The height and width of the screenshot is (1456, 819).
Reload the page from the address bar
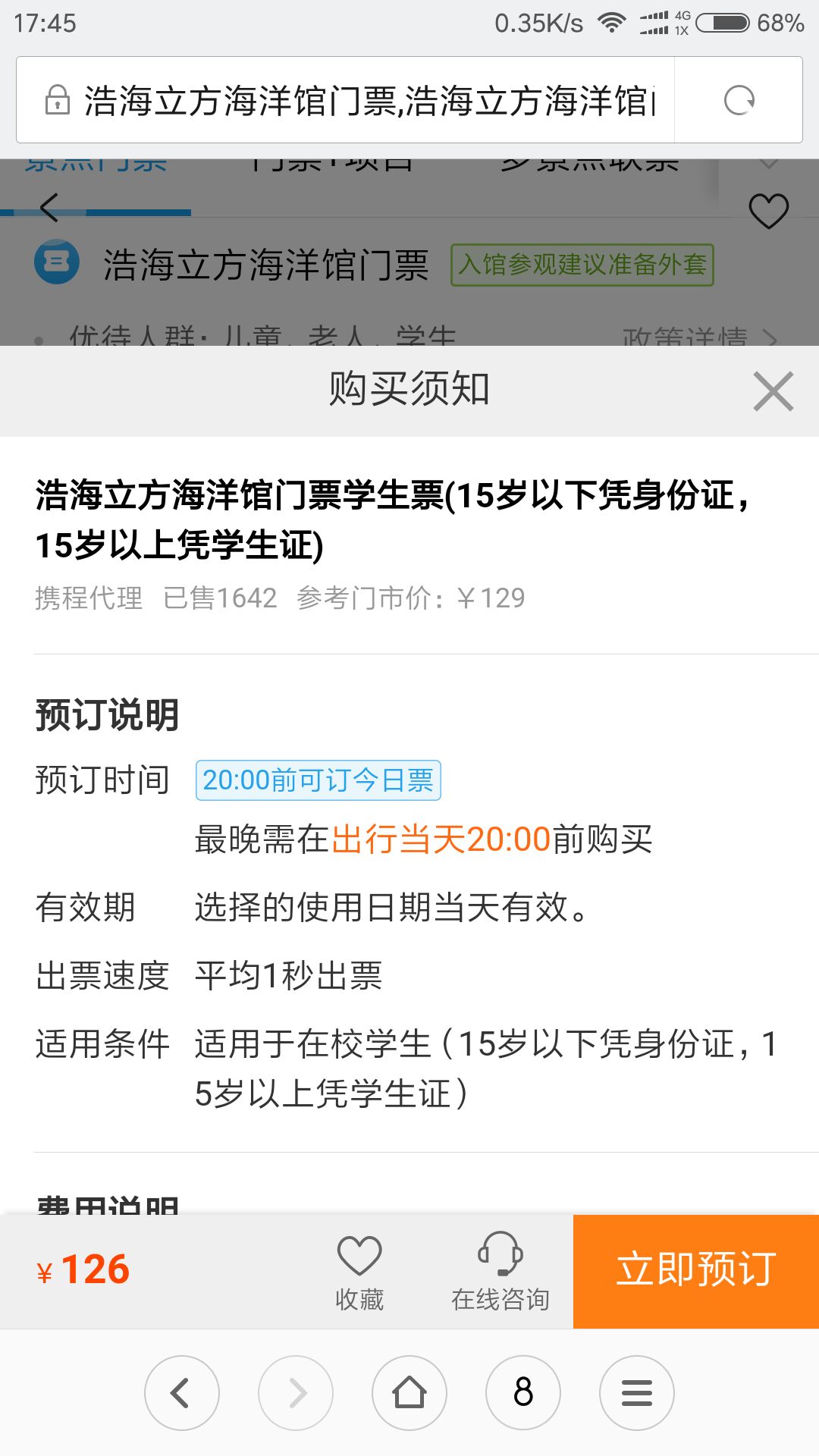point(739,100)
